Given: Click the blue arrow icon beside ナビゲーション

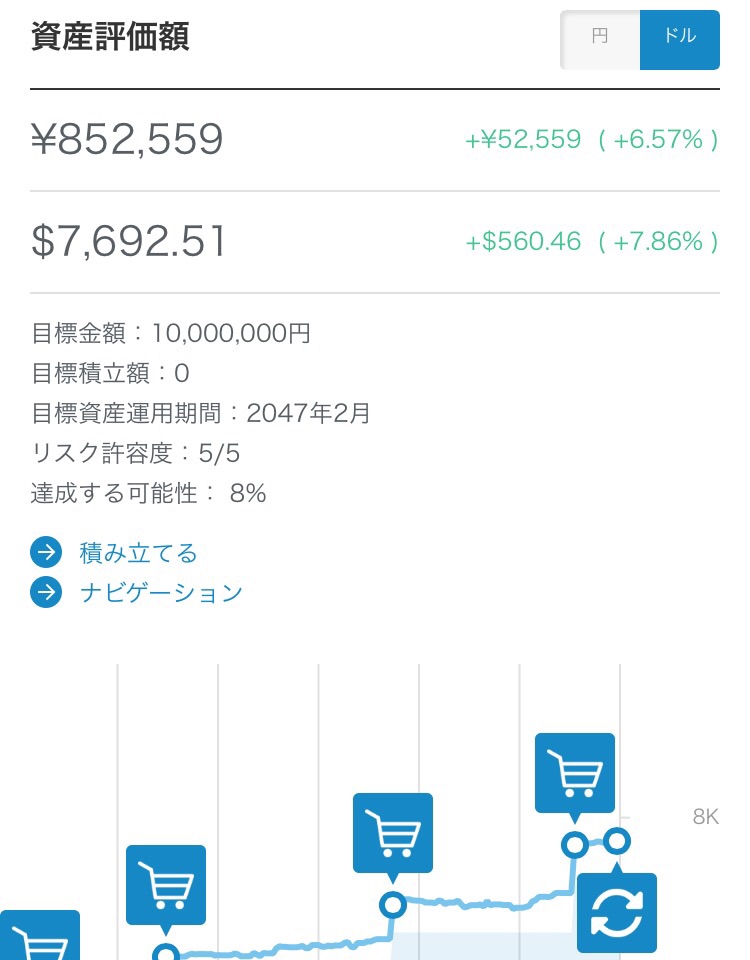Looking at the screenshot, I should point(45,592).
